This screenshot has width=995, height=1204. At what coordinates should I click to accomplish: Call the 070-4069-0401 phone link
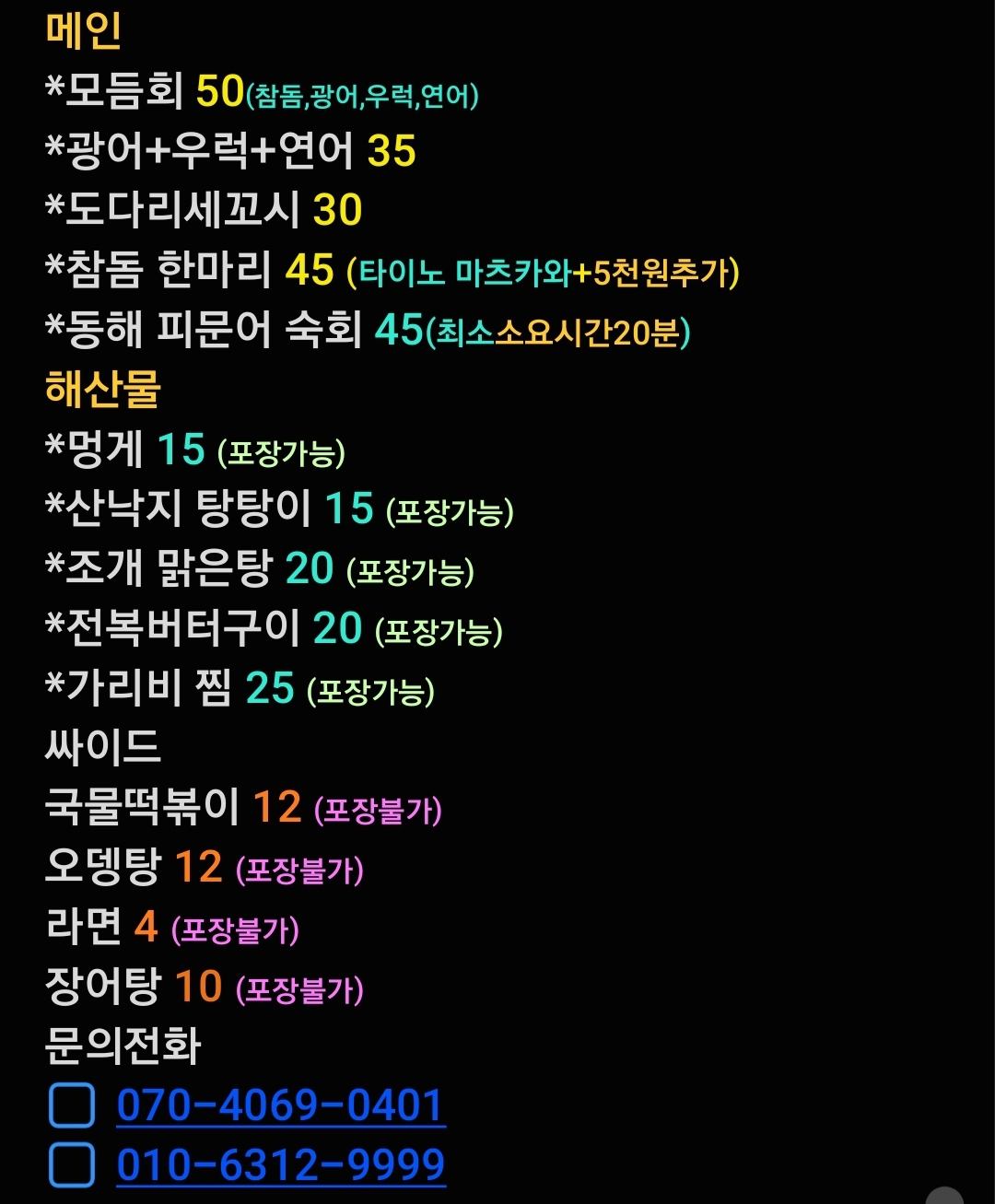click(x=280, y=1105)
